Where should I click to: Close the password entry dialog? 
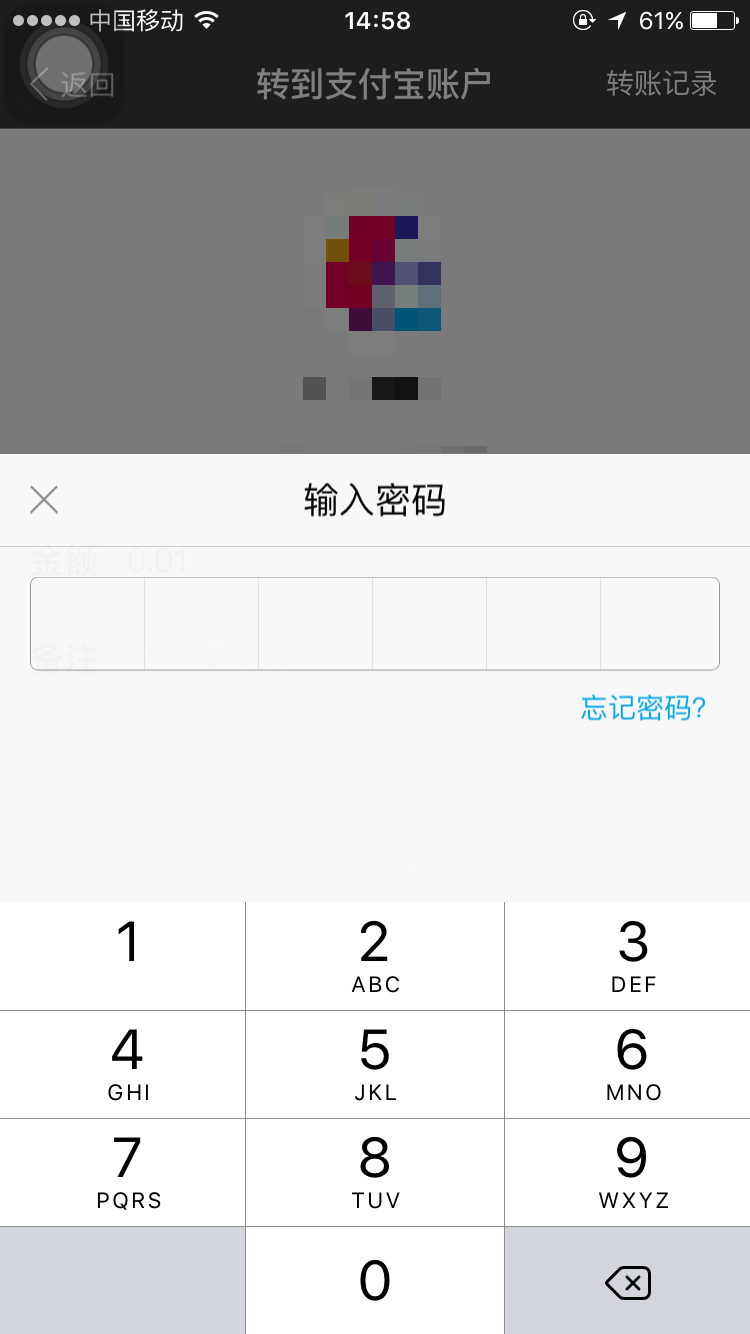(x=44, y=499)
